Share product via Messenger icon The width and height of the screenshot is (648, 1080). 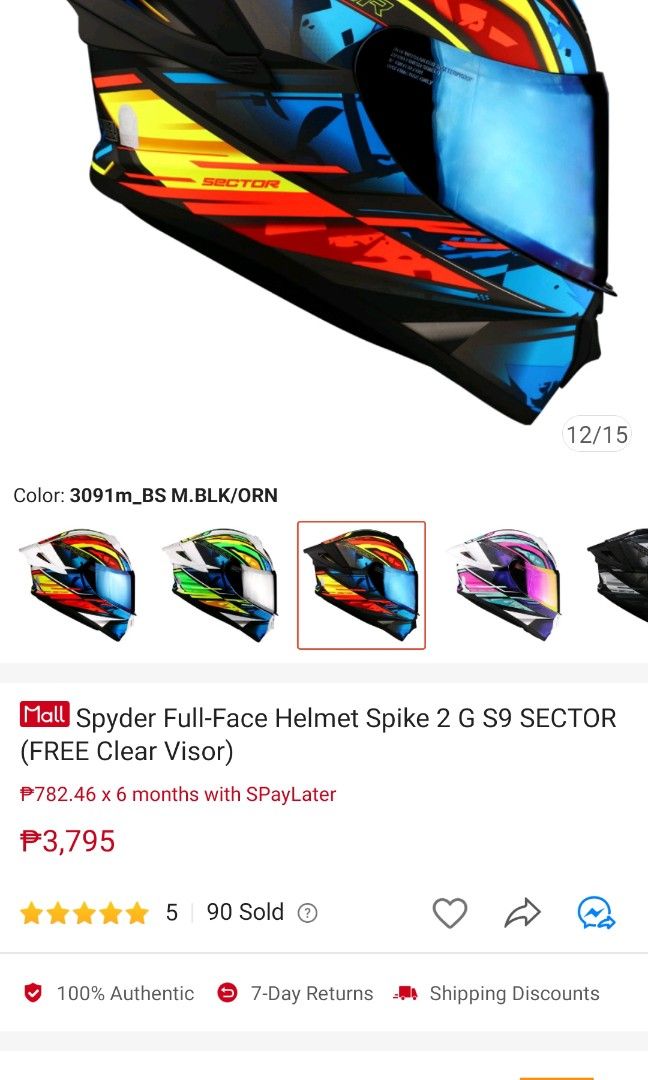[x=596, y=912]
